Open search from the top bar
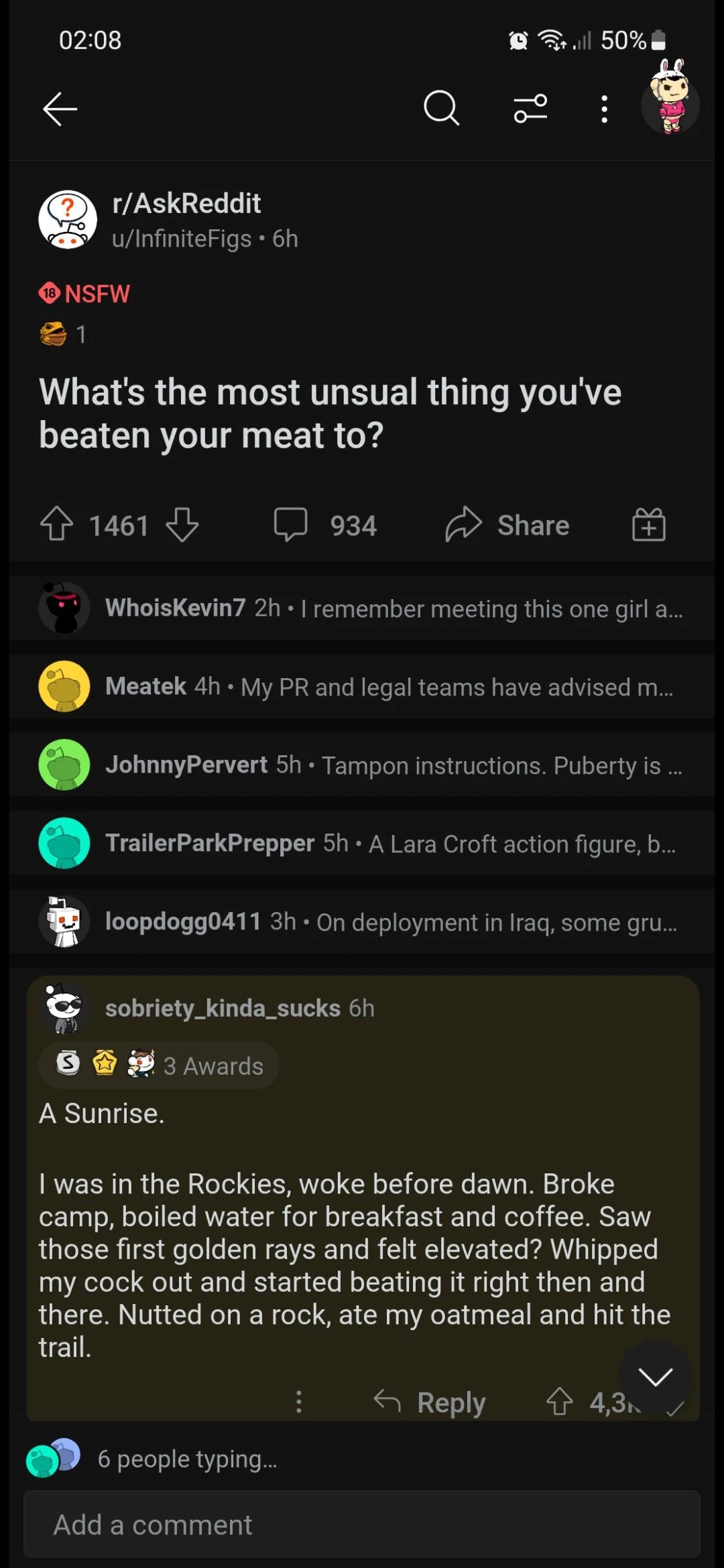The image size is (724, 1568). point(441,109)
